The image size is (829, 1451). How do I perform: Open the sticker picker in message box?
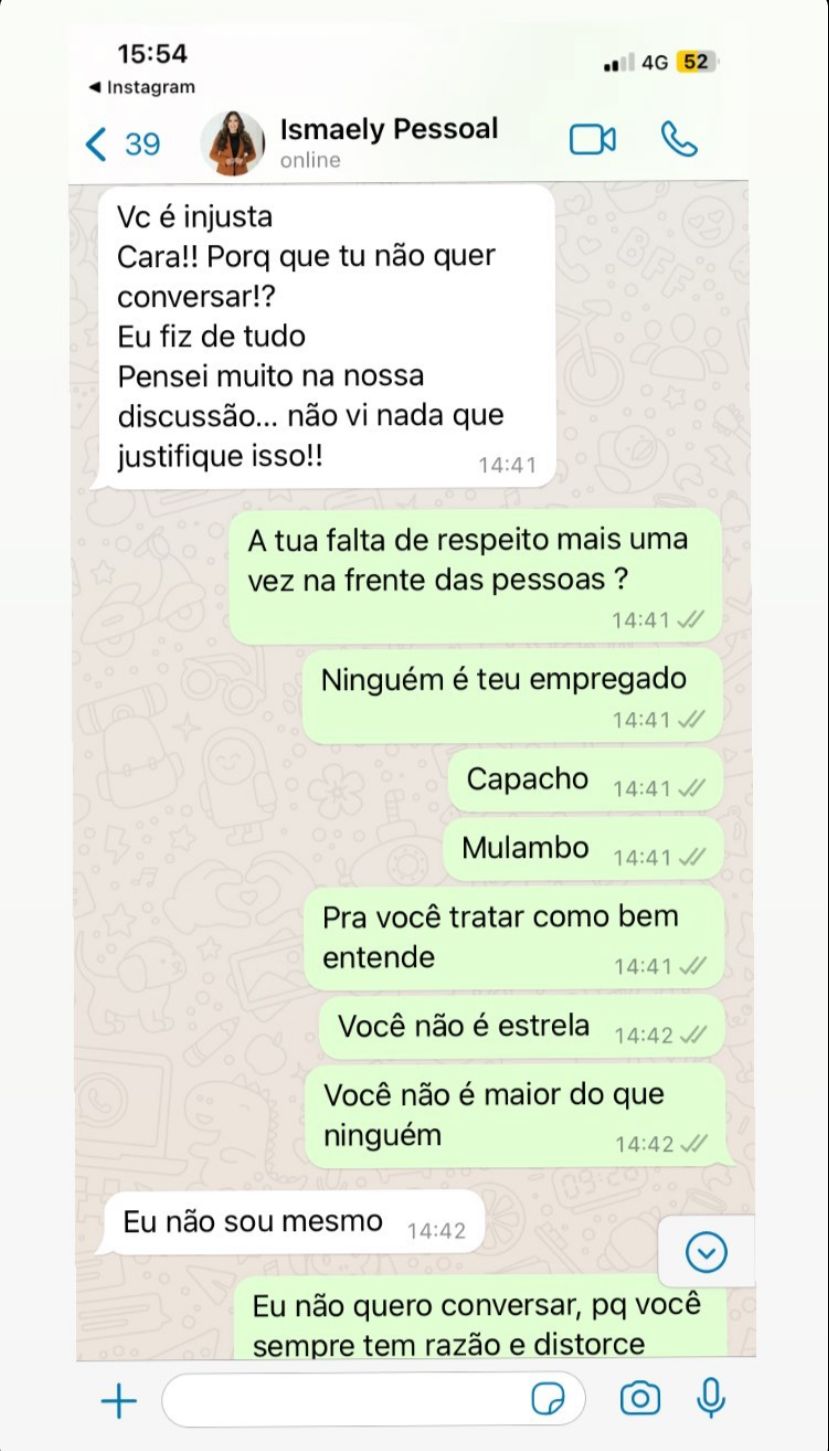[x=548, y=1400]
